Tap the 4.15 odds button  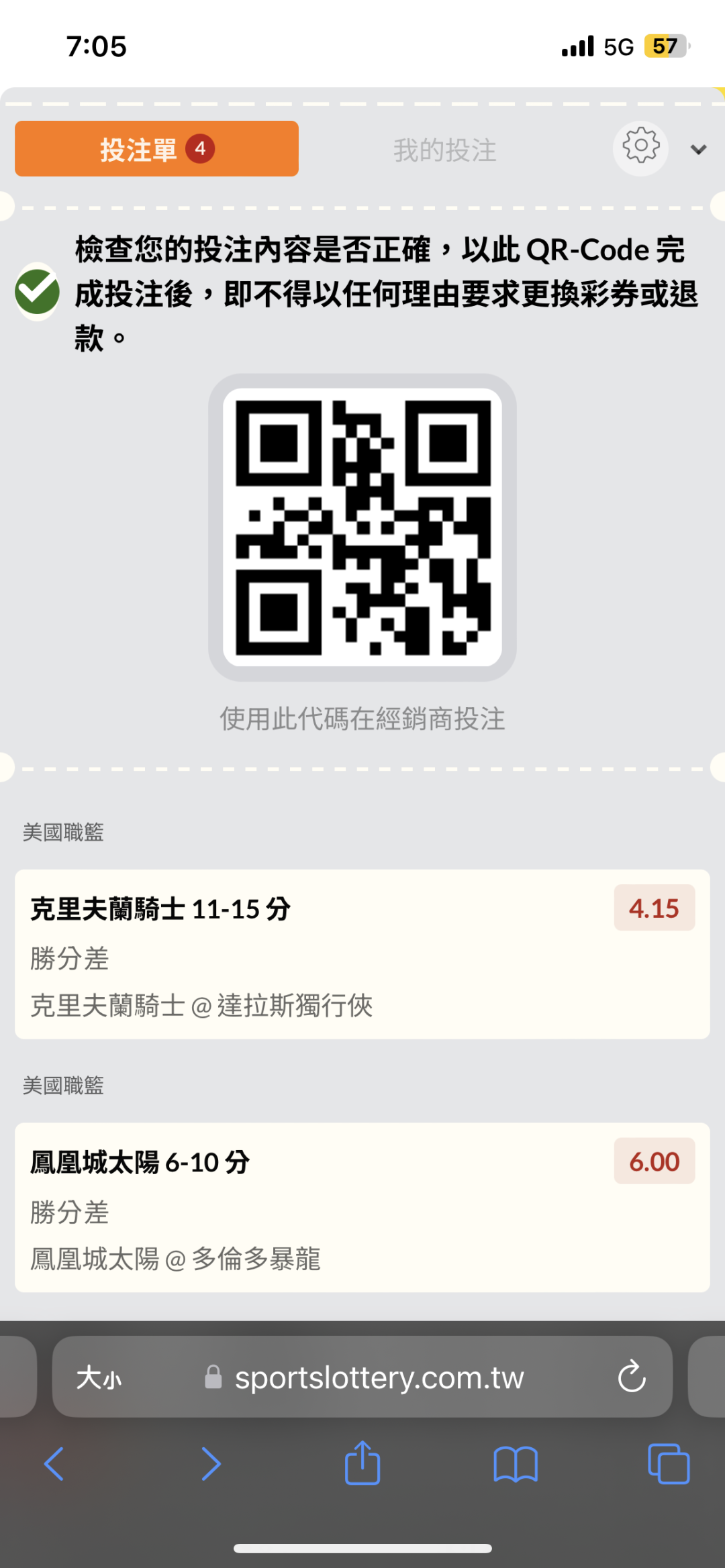tap(654, 908)
